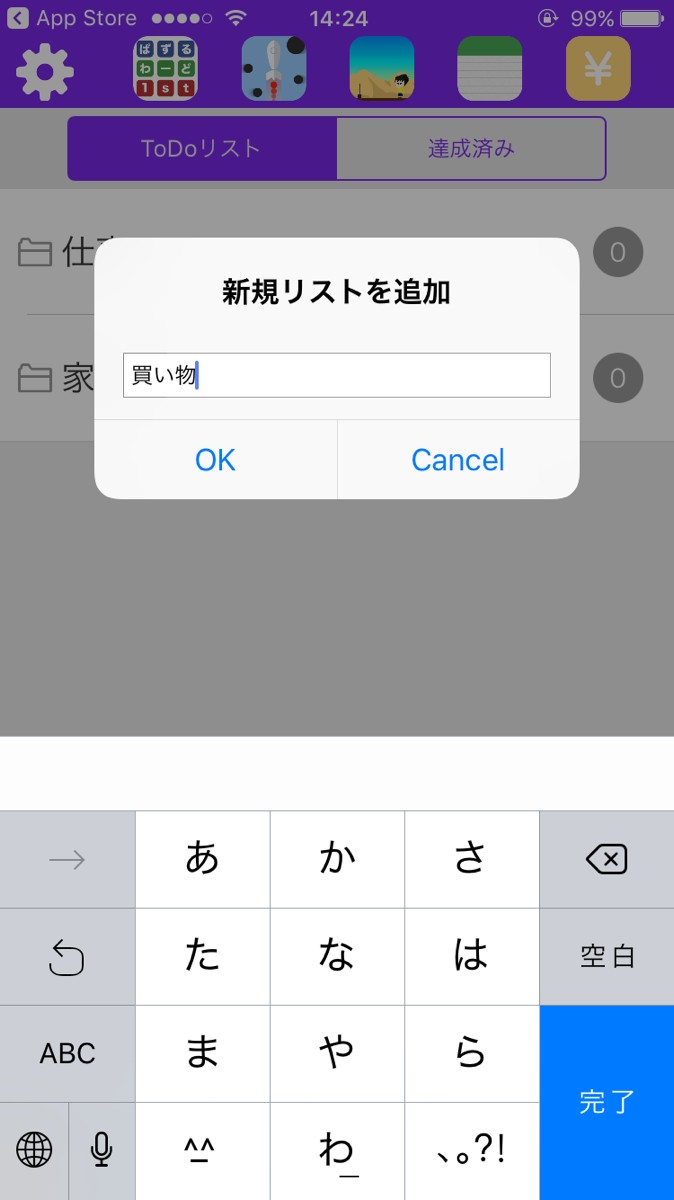Cancel adding the new list

[x=458, y=460]
